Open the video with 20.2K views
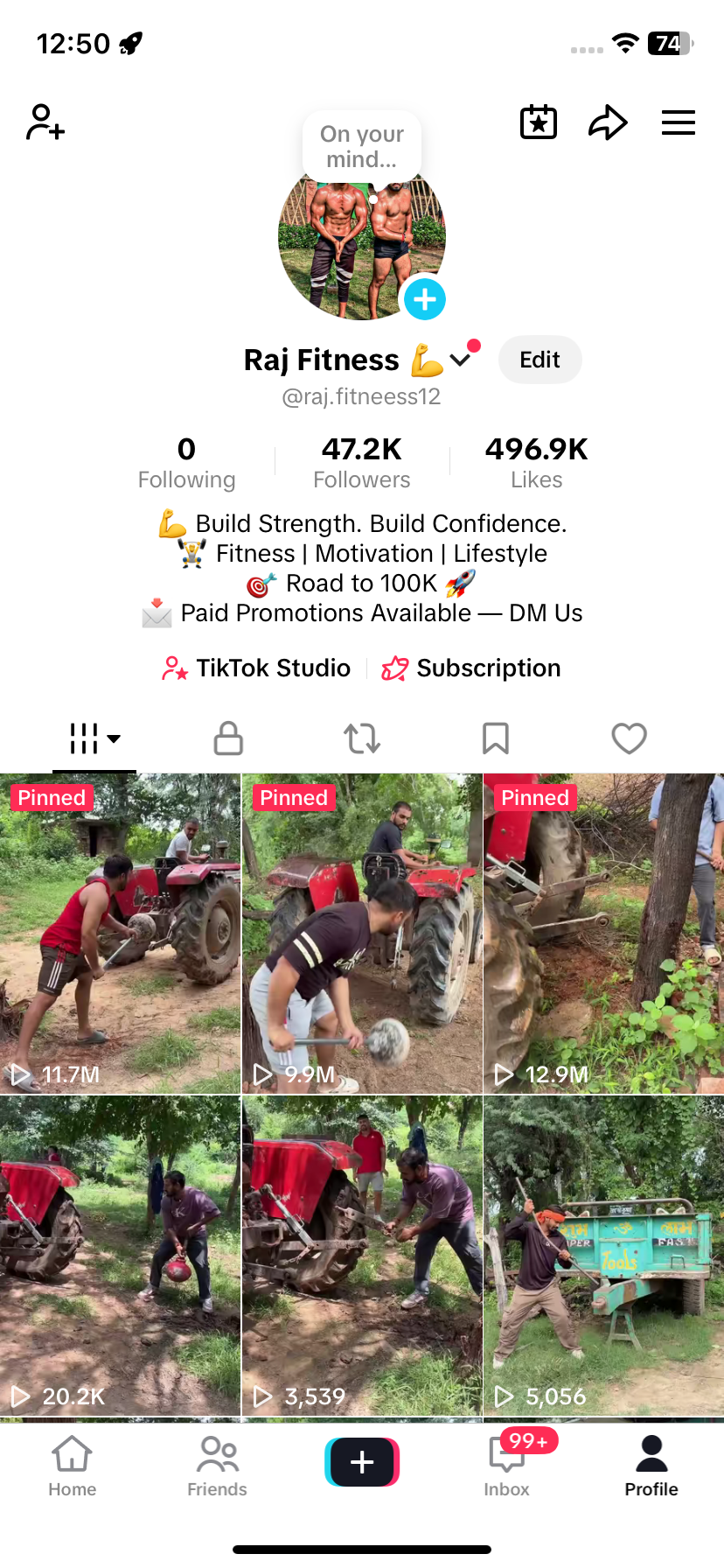 120,1256
